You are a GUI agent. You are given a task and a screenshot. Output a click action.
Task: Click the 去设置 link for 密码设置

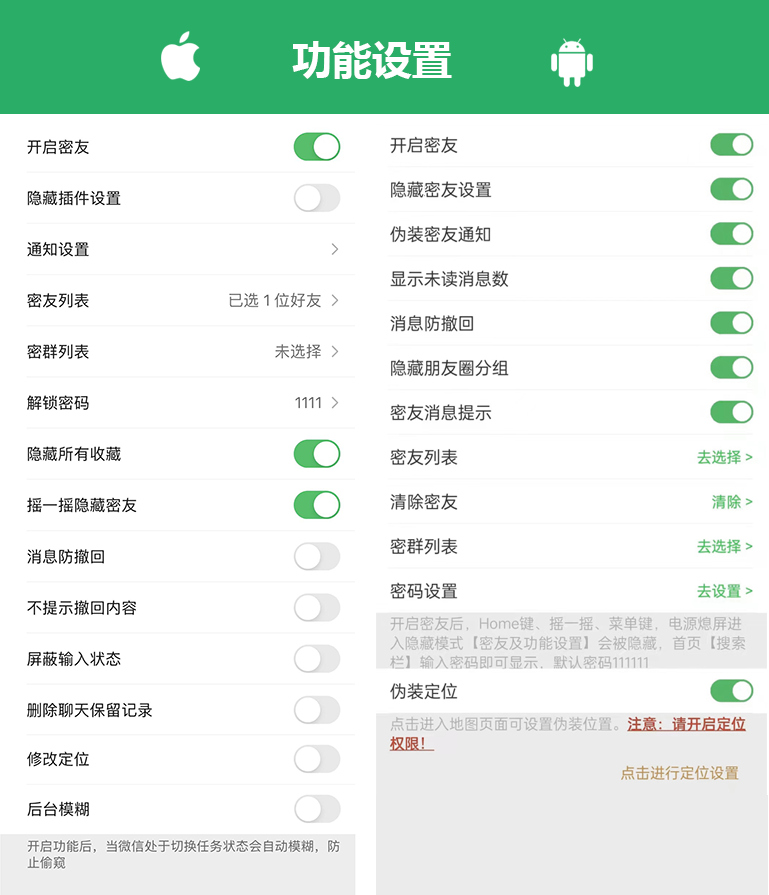point(722,592)
